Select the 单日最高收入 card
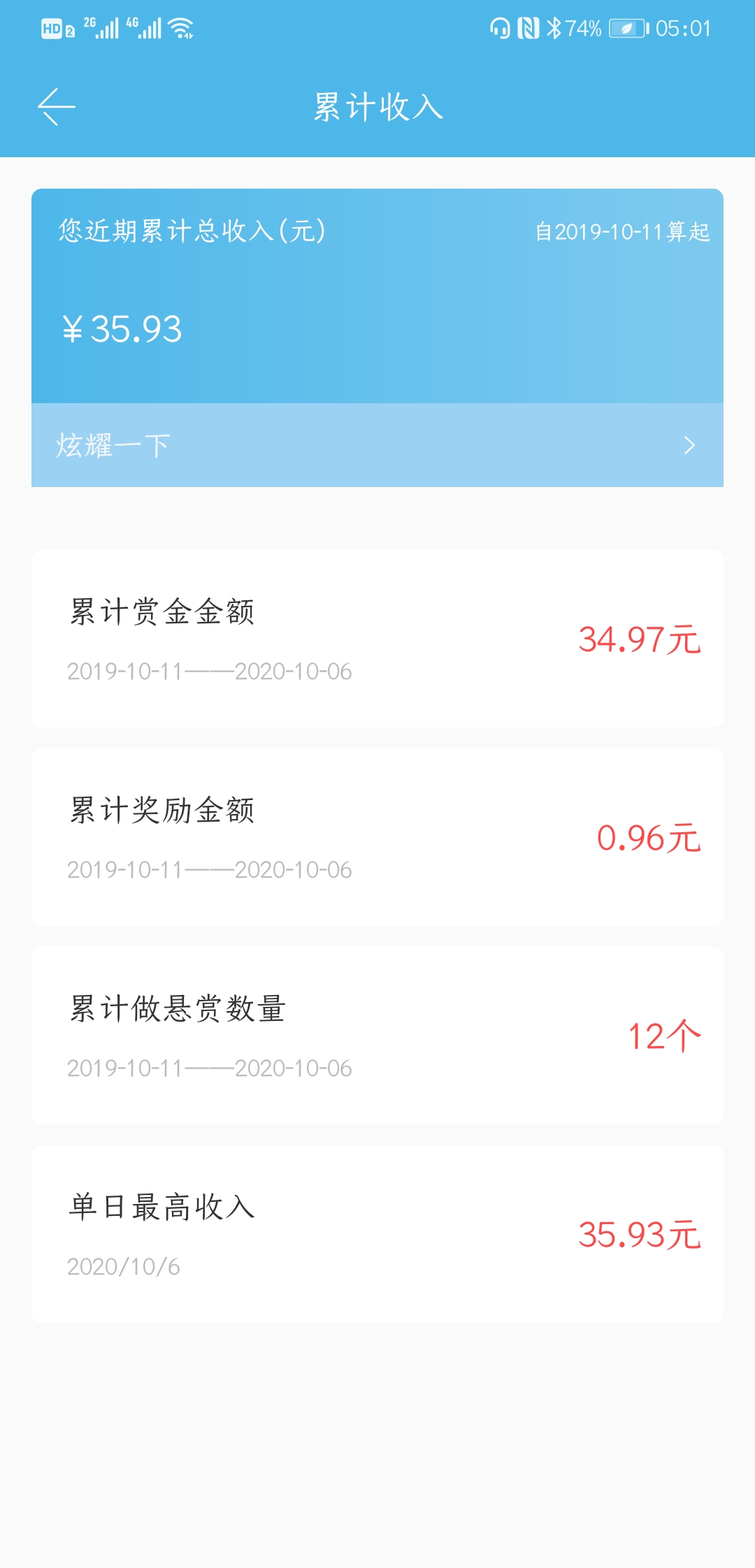The height and width of the screenshot is (1568, 755). coord(377,1231)
